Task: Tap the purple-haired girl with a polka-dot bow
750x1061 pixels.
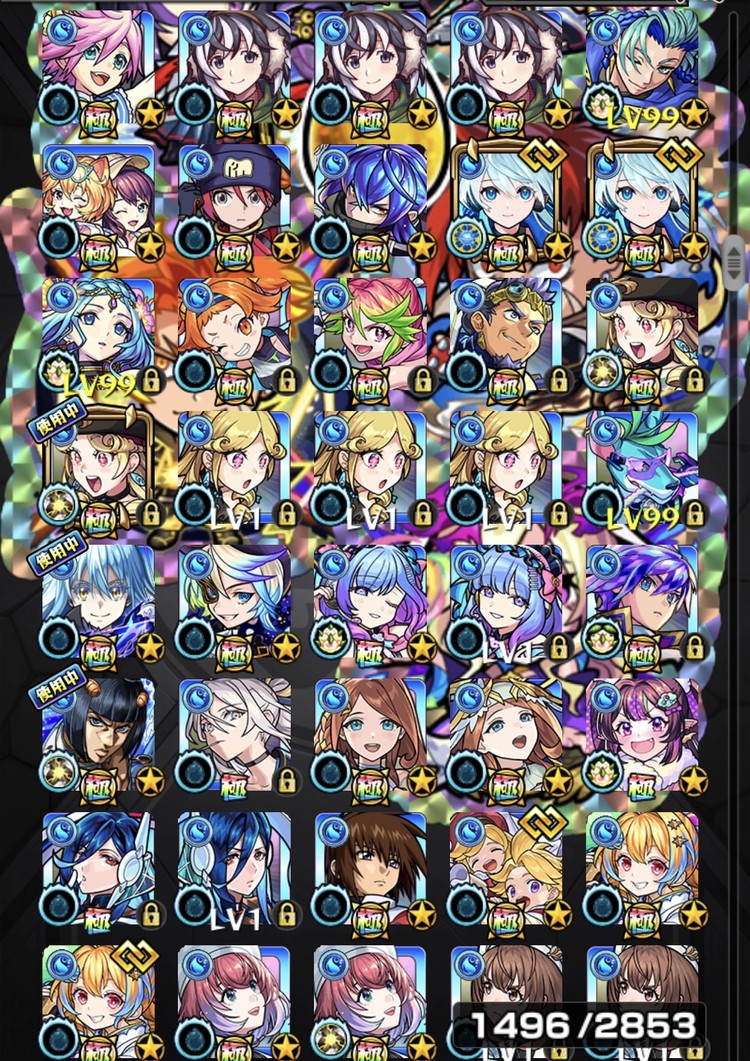Action: tap(643, 737)
